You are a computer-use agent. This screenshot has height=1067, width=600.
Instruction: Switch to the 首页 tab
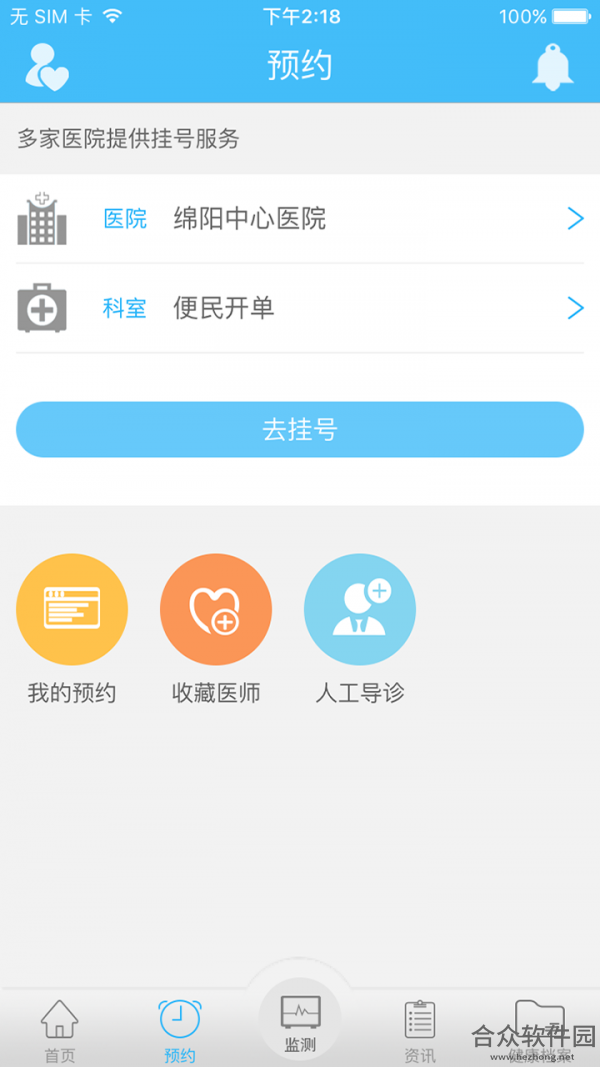pos(60,1030)
